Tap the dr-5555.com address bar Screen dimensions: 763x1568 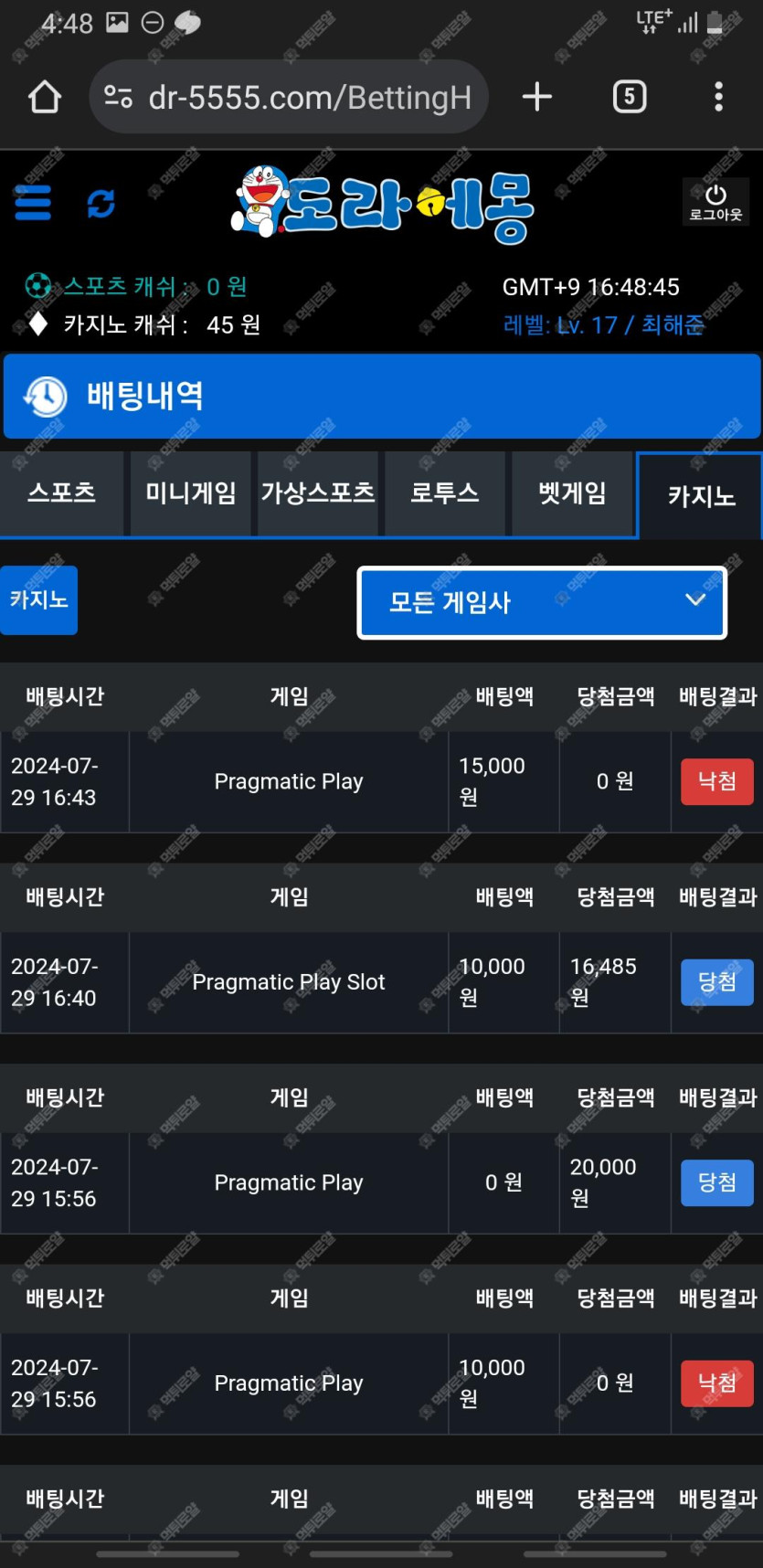pos(289,97)
